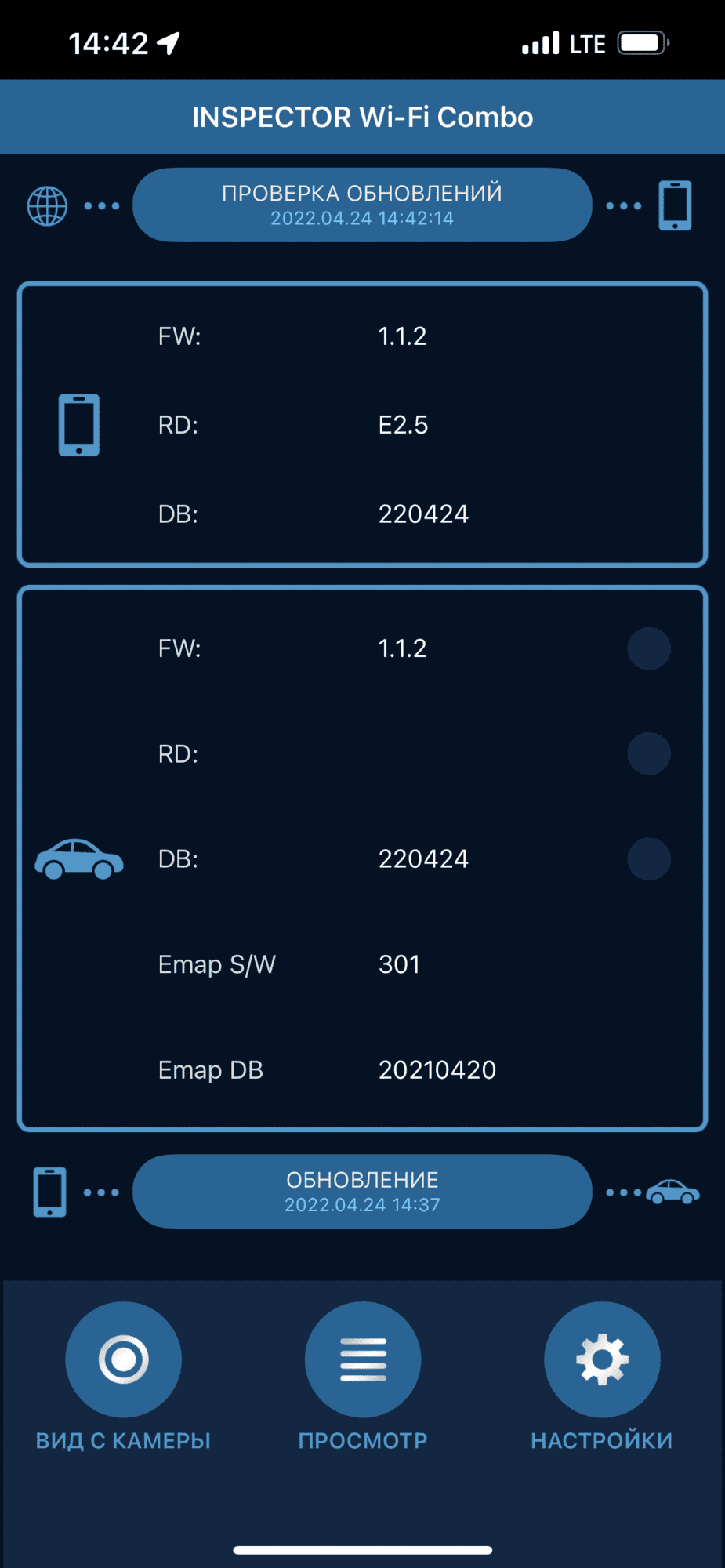Select the round indicator beside car DB
Viewport: 725px width, 1568px height.
pos(649,859)
